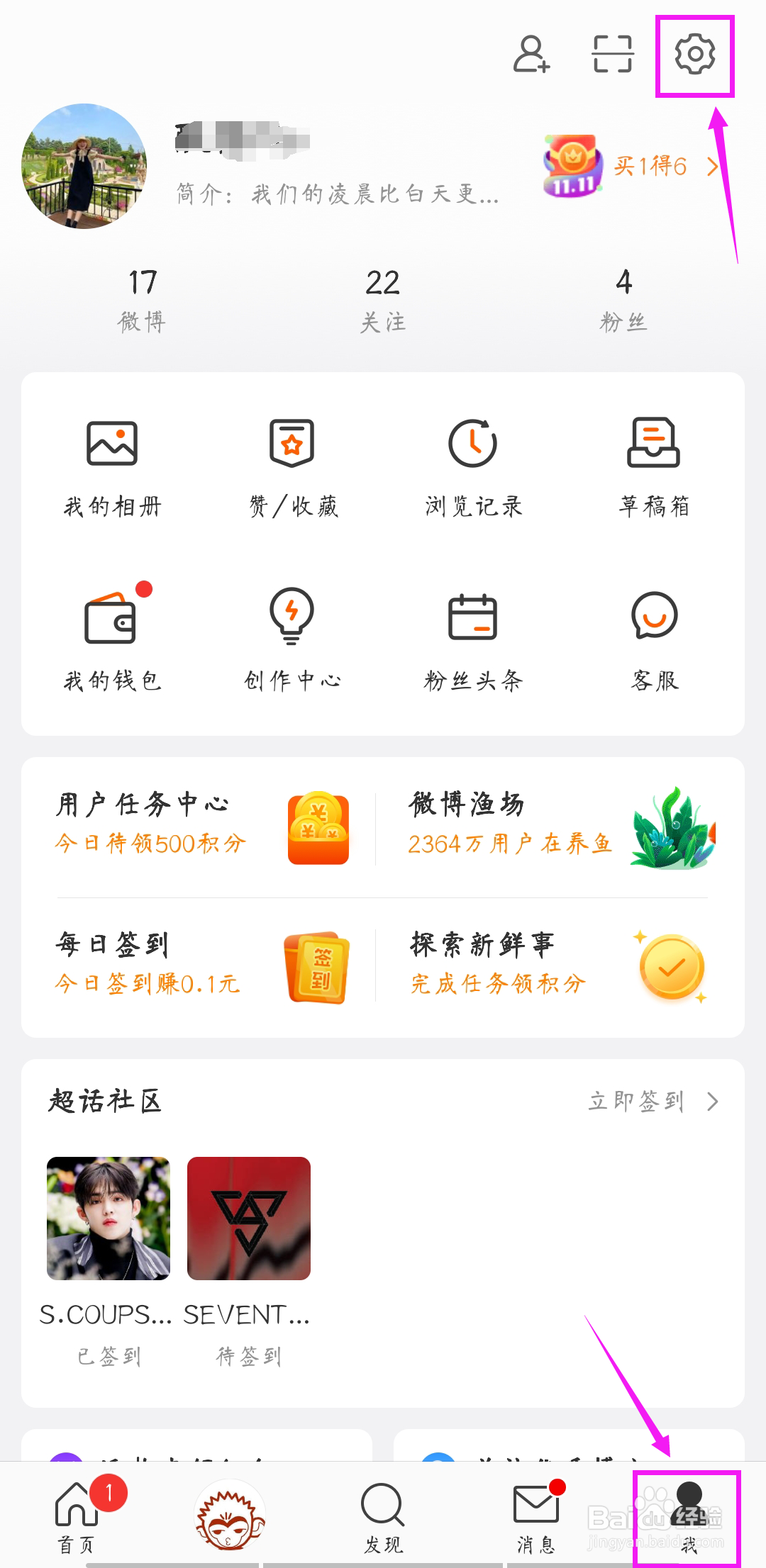Switch to the 消息 messages tab
This screenshot has width=766, height=1568.
pos(535,1516)
